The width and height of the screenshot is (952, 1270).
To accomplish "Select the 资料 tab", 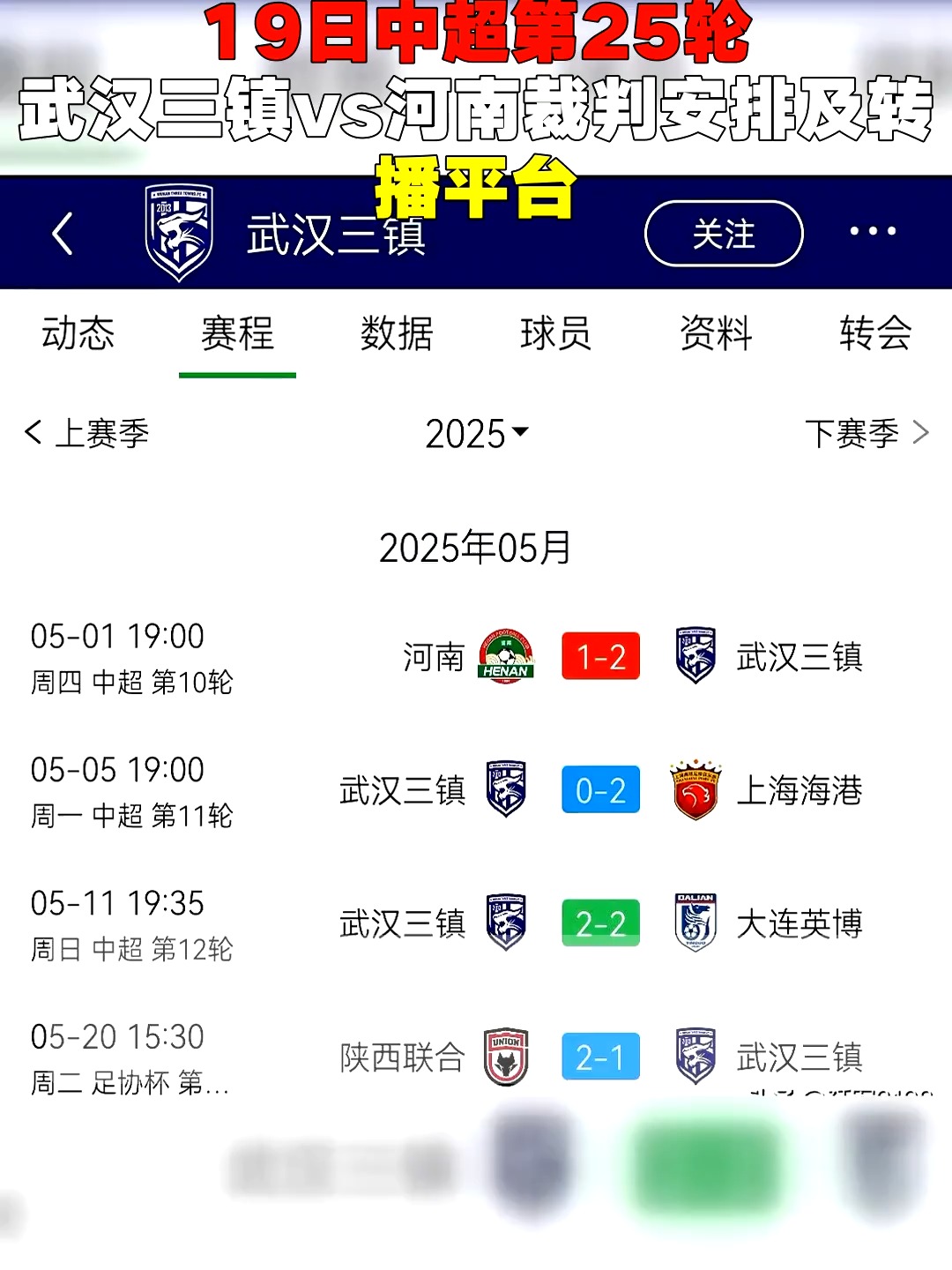I will tap(716, 335).
